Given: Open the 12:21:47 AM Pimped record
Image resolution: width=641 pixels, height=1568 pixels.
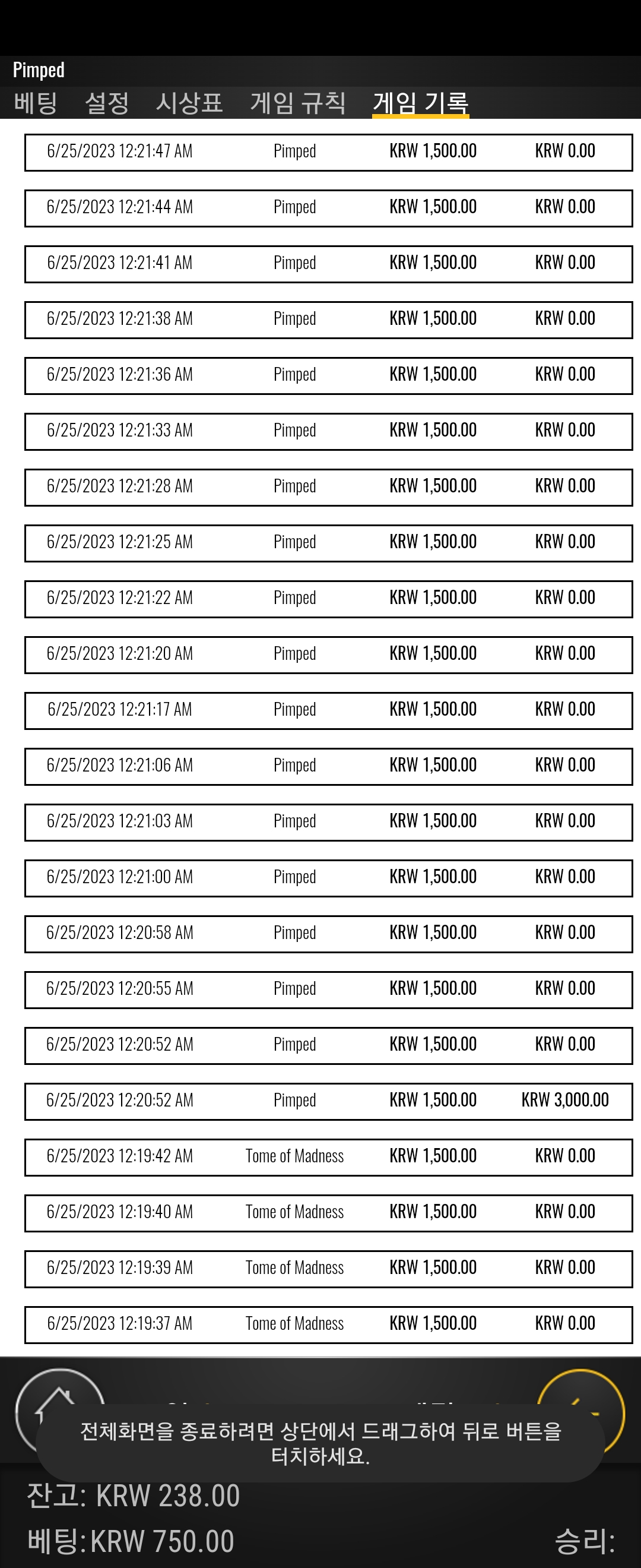Looking at the screenshot, I should [328, 152].
